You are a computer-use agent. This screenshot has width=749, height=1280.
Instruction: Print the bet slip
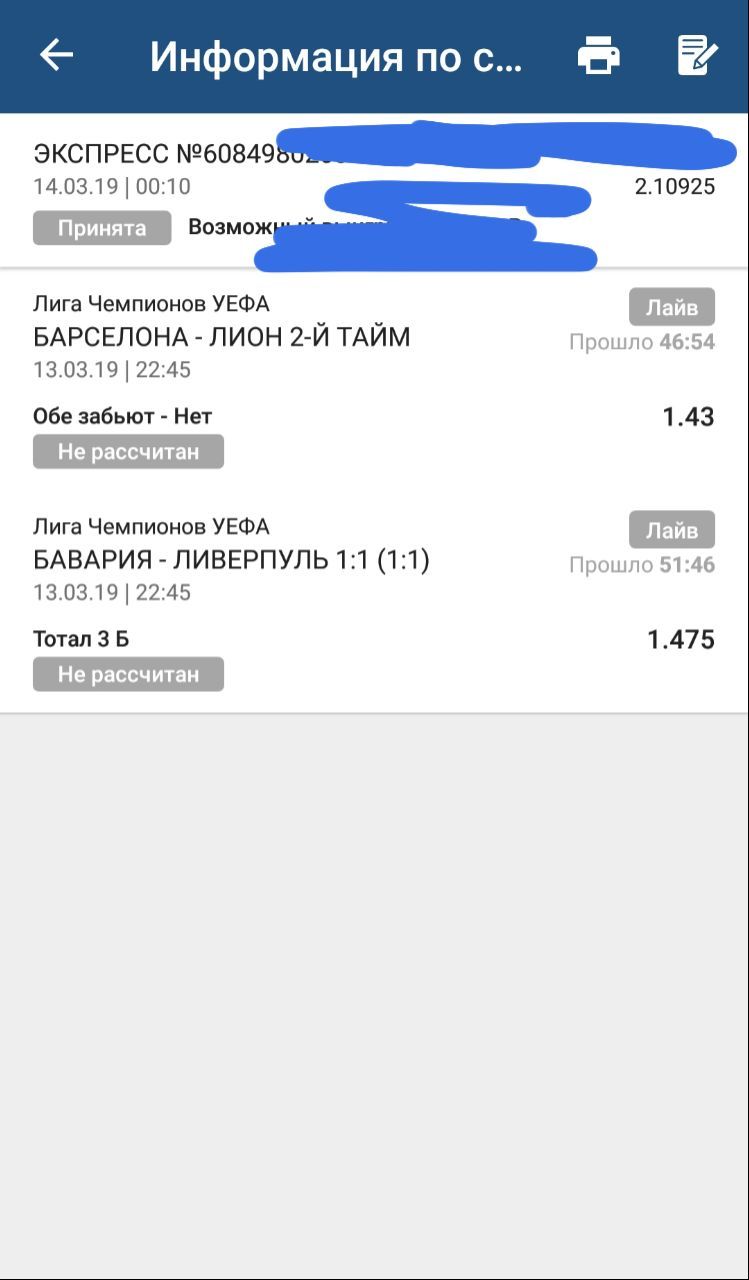[x=599, y=56]
